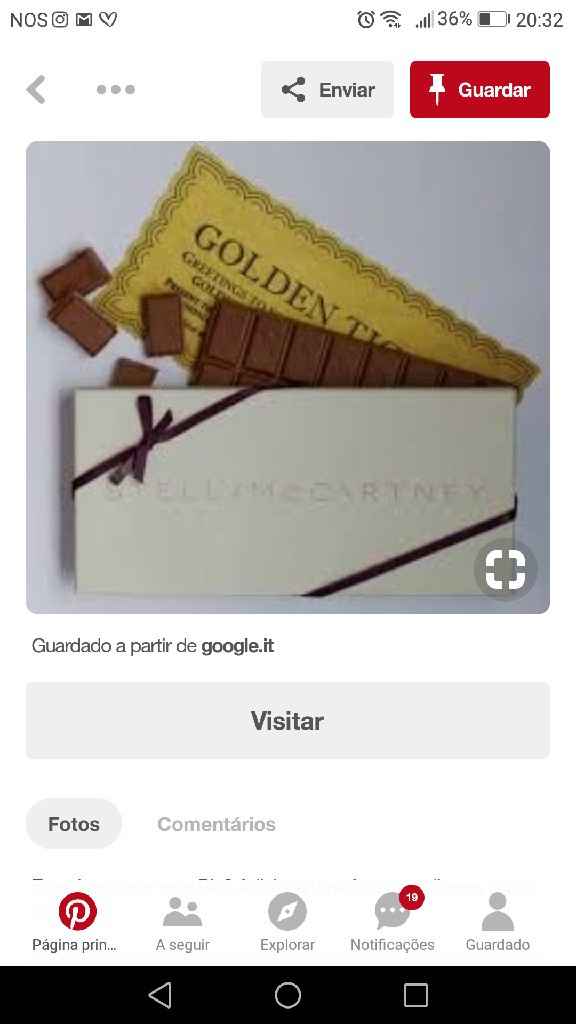Tap the Visitar button
Image resolution: width=576 pixels, height=1024 pixels.
288,721
